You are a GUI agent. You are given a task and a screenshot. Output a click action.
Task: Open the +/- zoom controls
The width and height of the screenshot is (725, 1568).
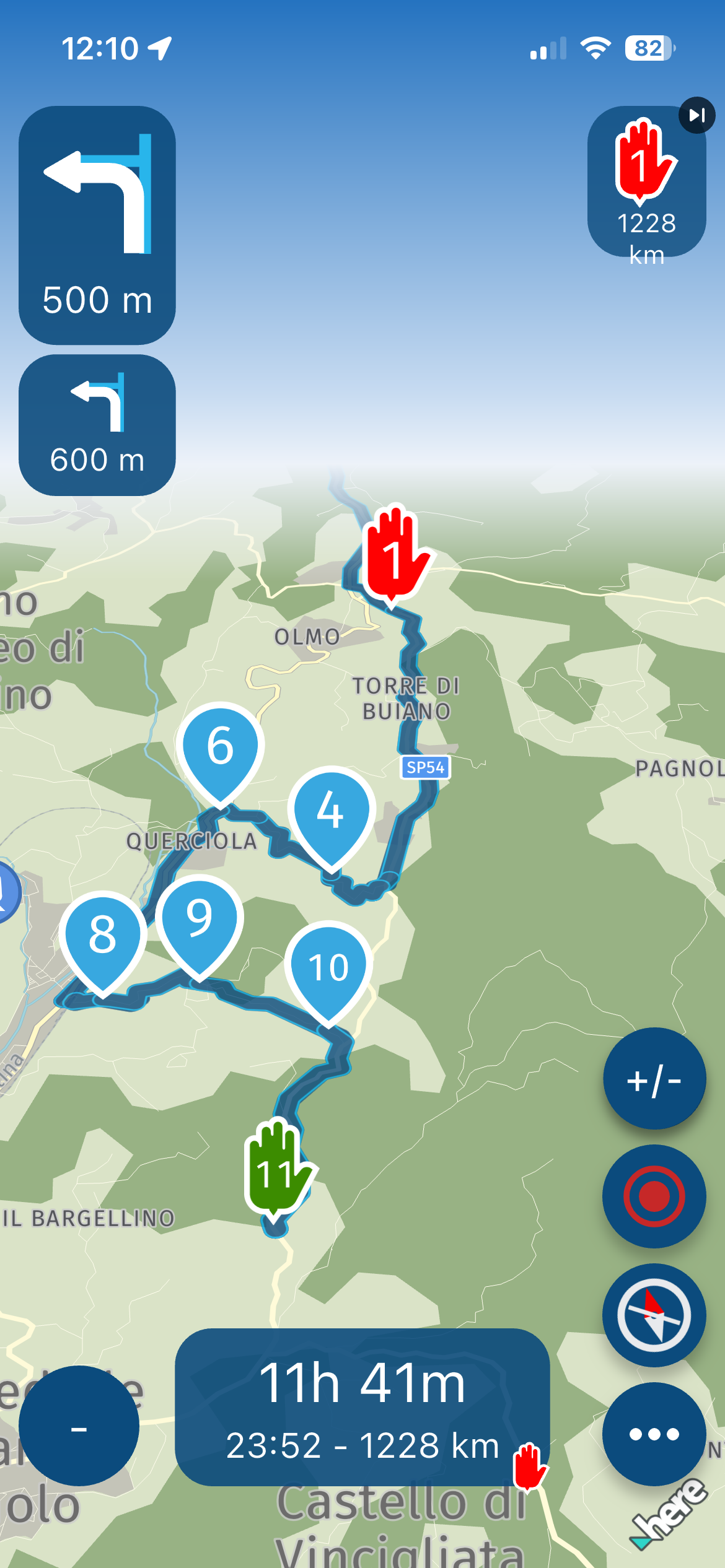tap(654, 1081)
